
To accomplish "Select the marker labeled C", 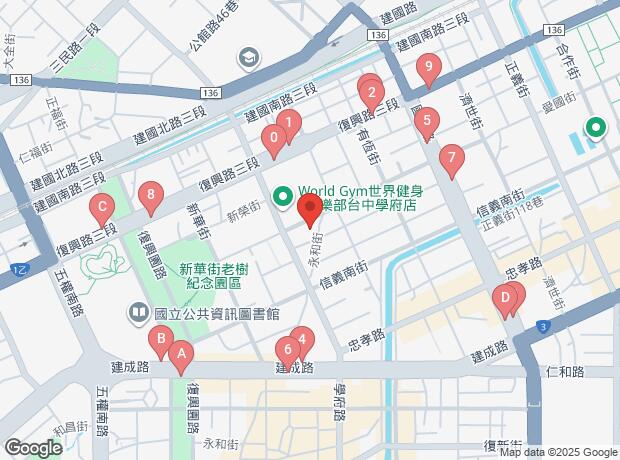I will (101, 209).
